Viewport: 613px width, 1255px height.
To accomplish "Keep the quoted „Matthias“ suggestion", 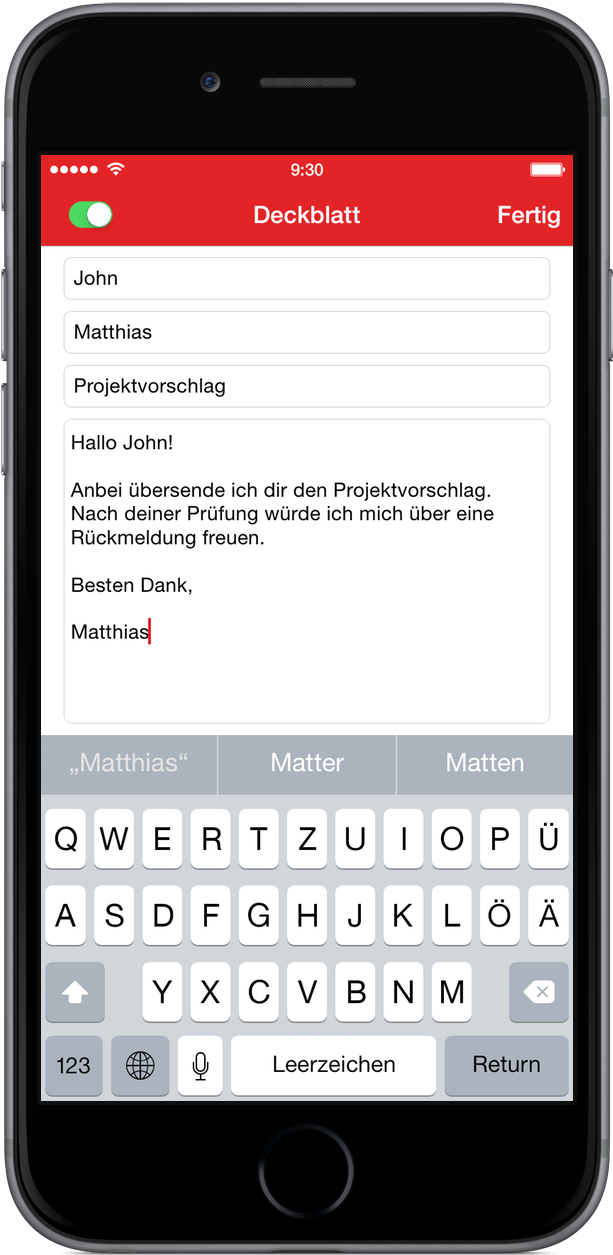I will (x=129, y=763).
